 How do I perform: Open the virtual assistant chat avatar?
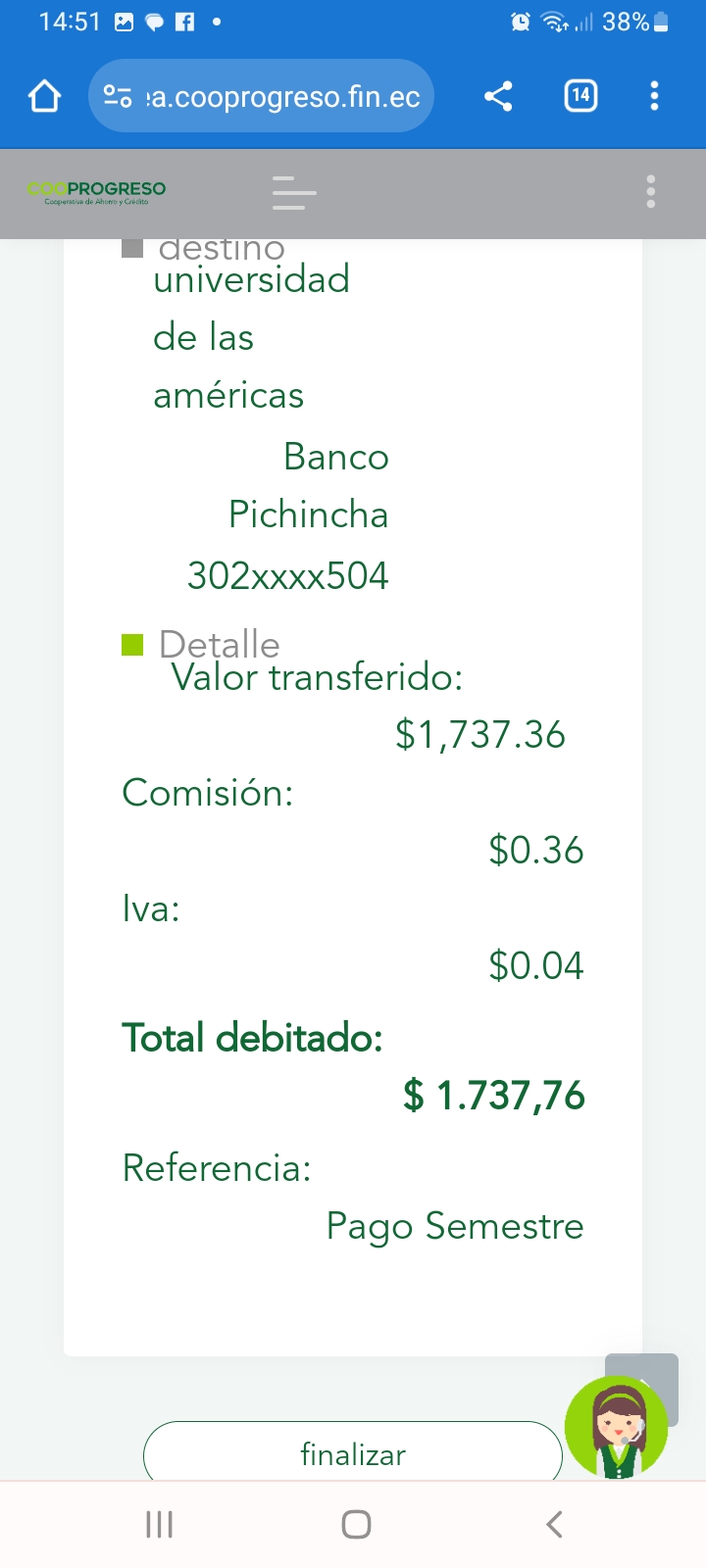pyautogui.click(x=617, y=1427)
